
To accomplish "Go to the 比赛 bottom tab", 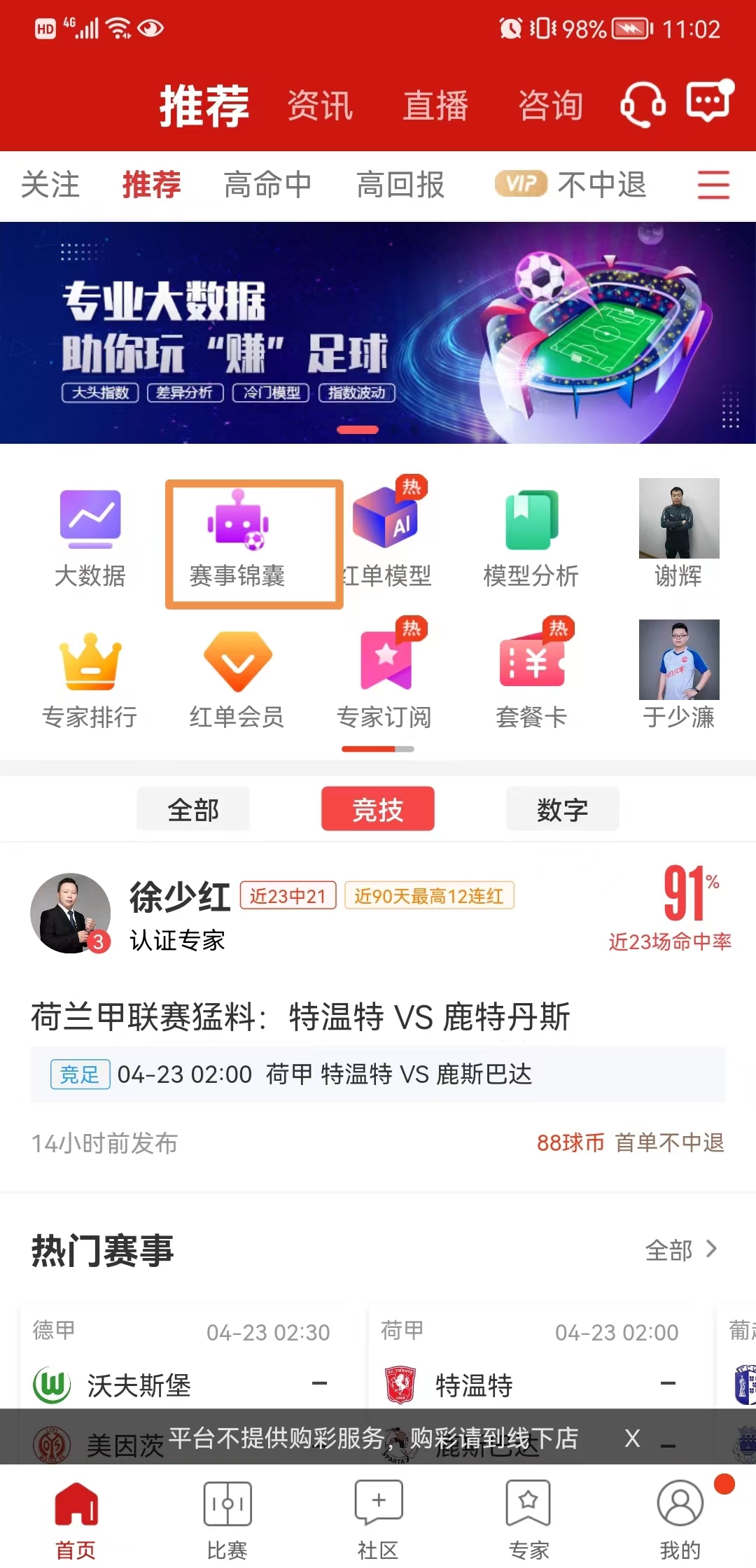I will [227, 1519].
